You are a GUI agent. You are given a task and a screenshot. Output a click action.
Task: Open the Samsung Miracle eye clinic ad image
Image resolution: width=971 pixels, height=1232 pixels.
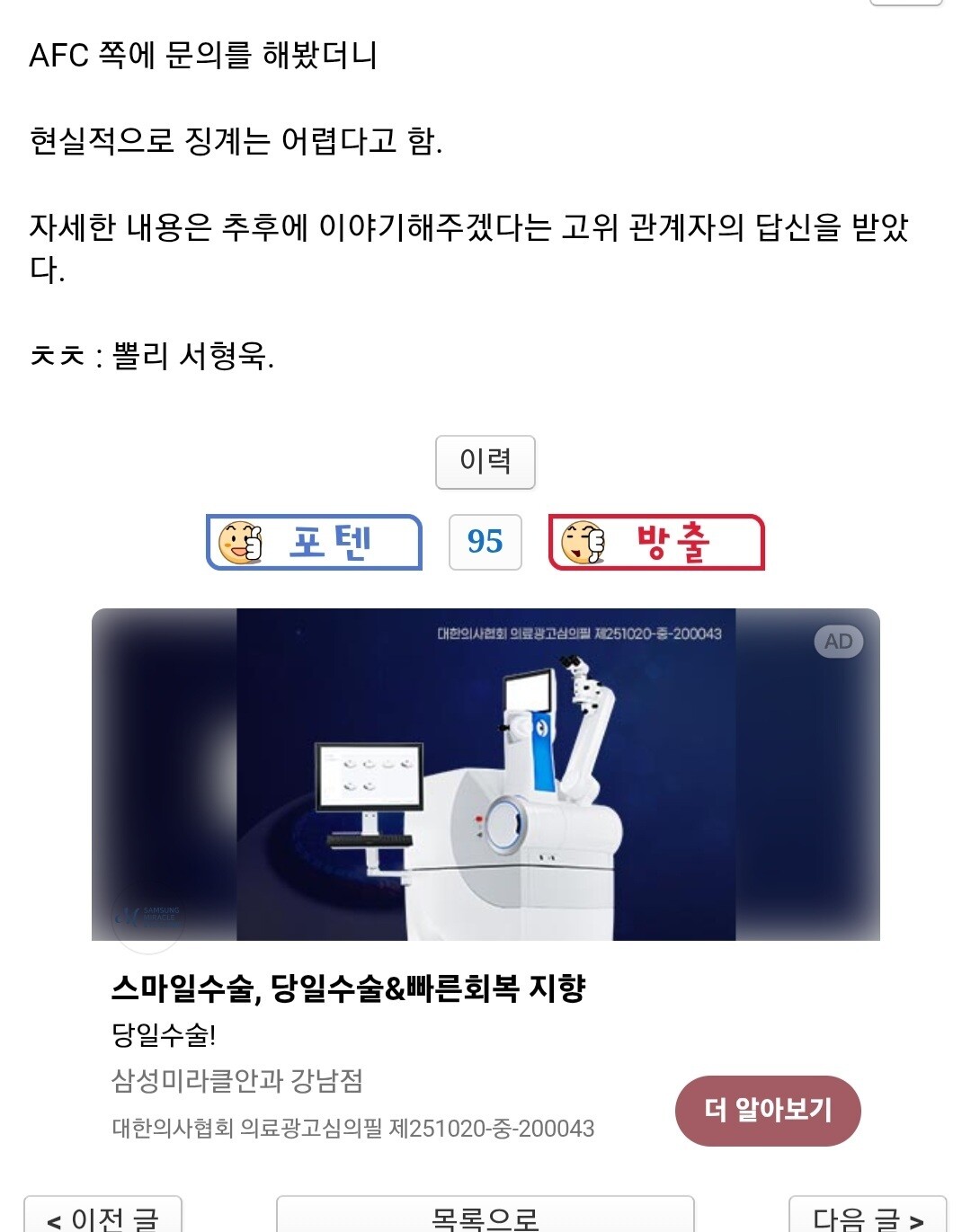tap(485, 775)
